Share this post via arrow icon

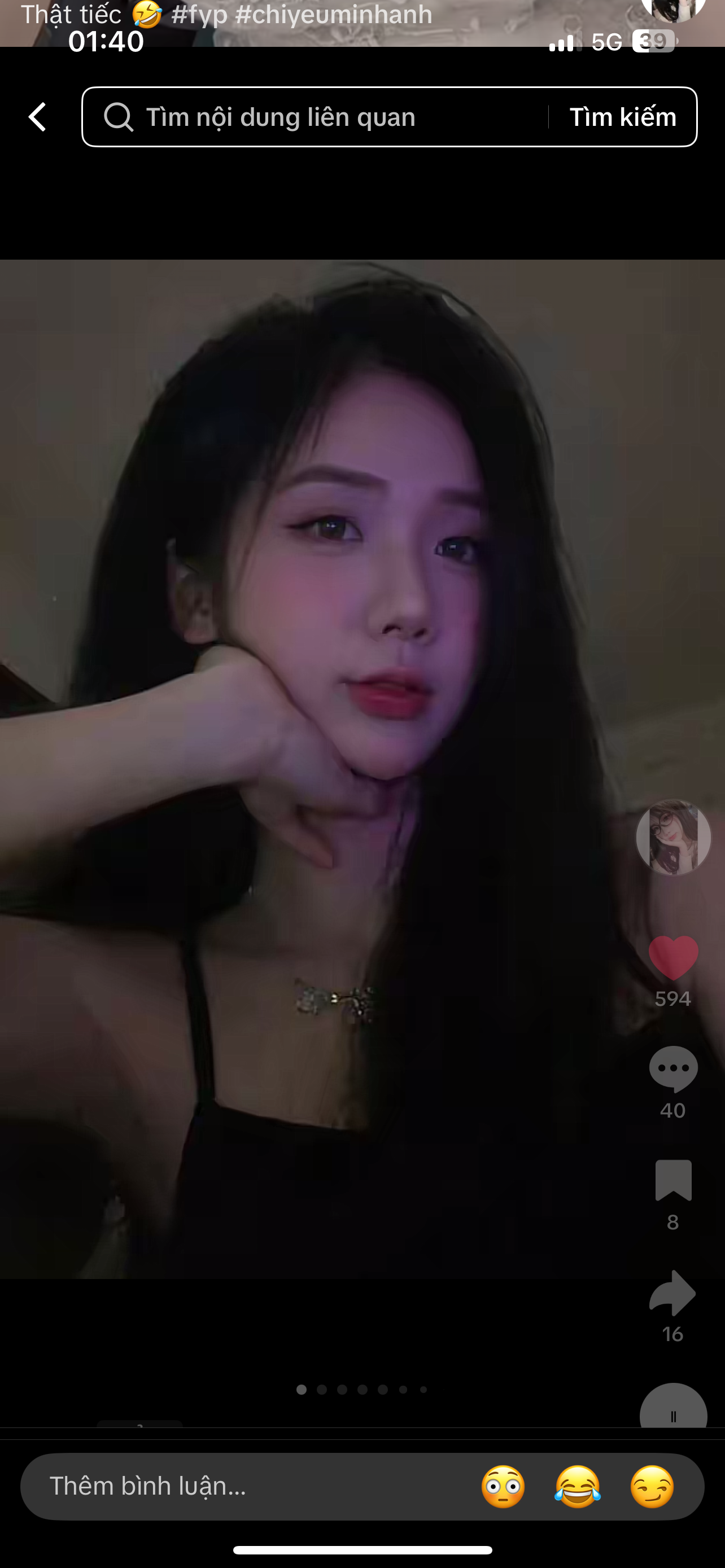pos(673,1293)
